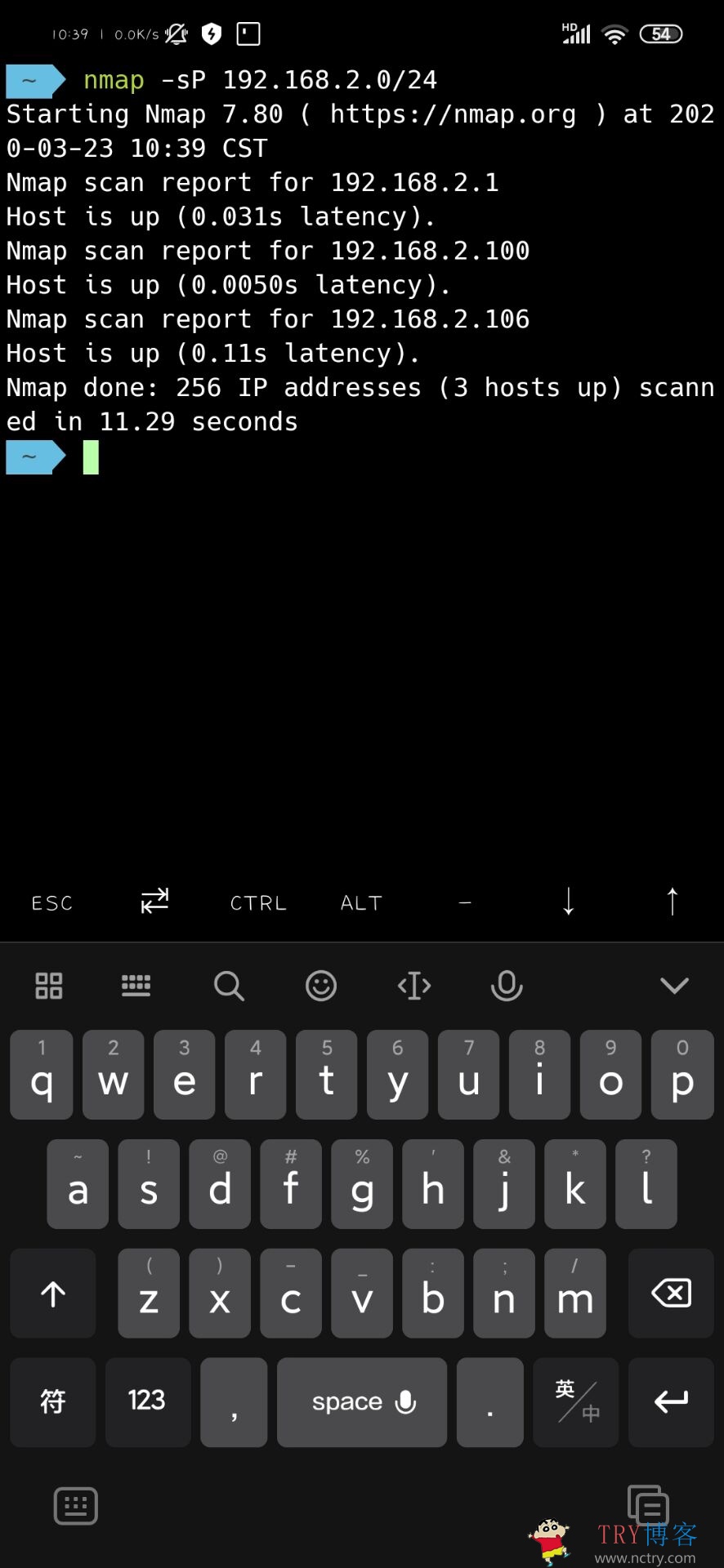Open the 符 symbols keyboard
Screen dimensions: 724x1568
(x=53, y=1401)
